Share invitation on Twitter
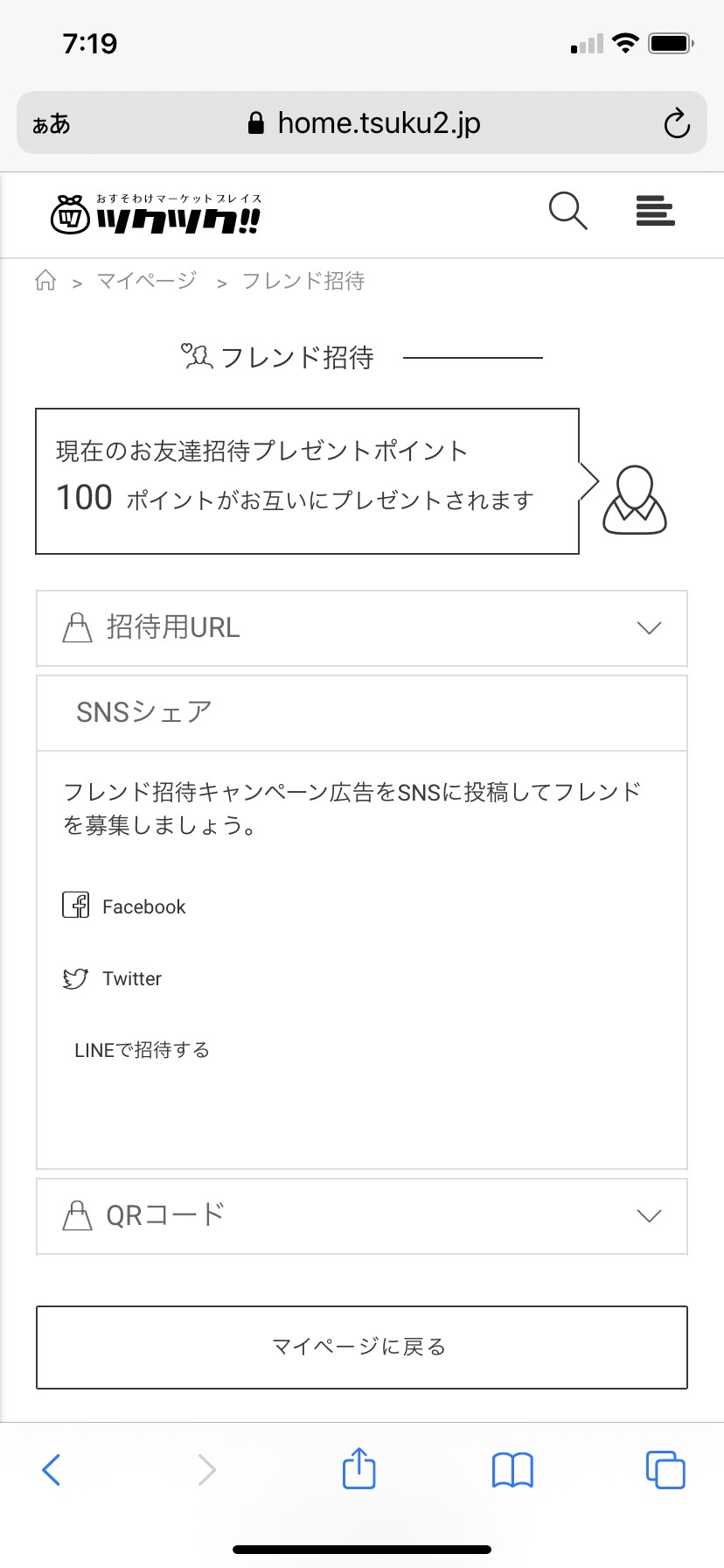Screen dimensions: 724x1568 pyautogui.click(x=112, y=978)
